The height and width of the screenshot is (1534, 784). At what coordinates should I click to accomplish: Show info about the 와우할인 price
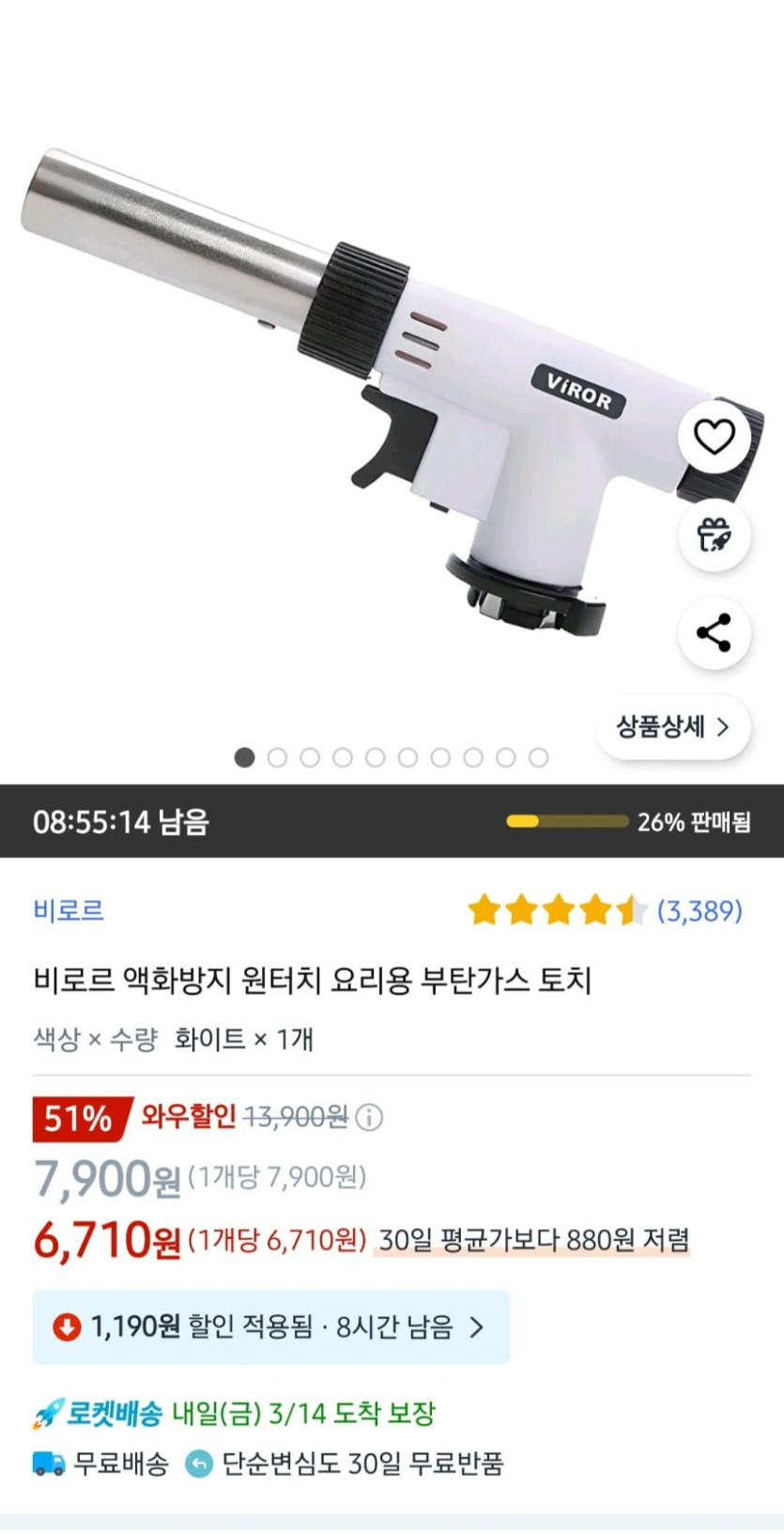(370, 1118)
